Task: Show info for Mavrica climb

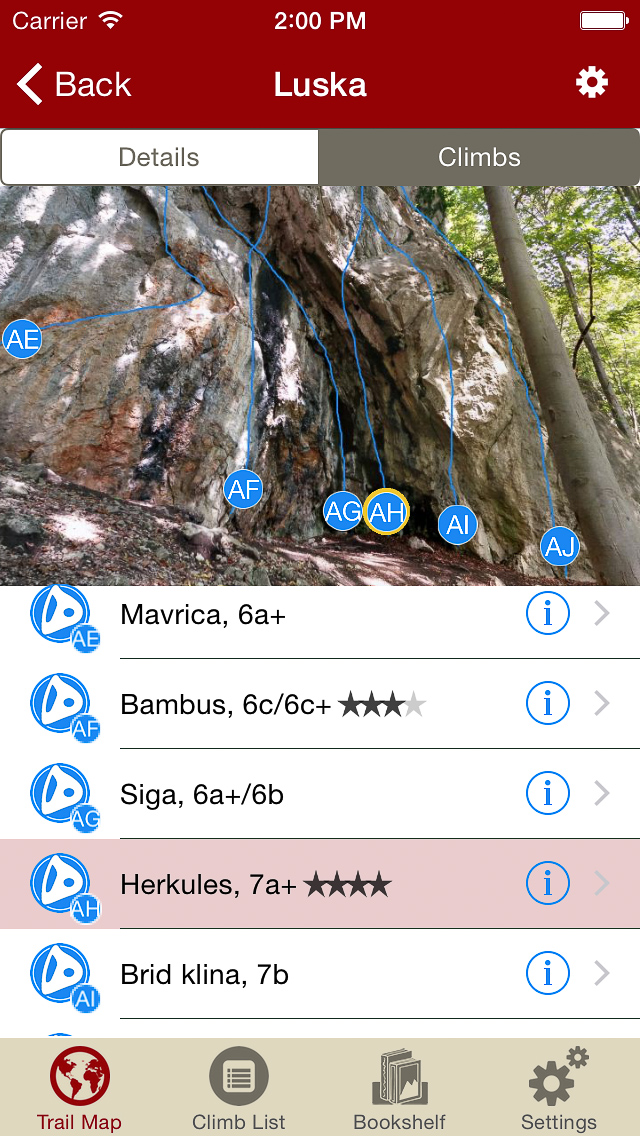Action: coord(547,614)
